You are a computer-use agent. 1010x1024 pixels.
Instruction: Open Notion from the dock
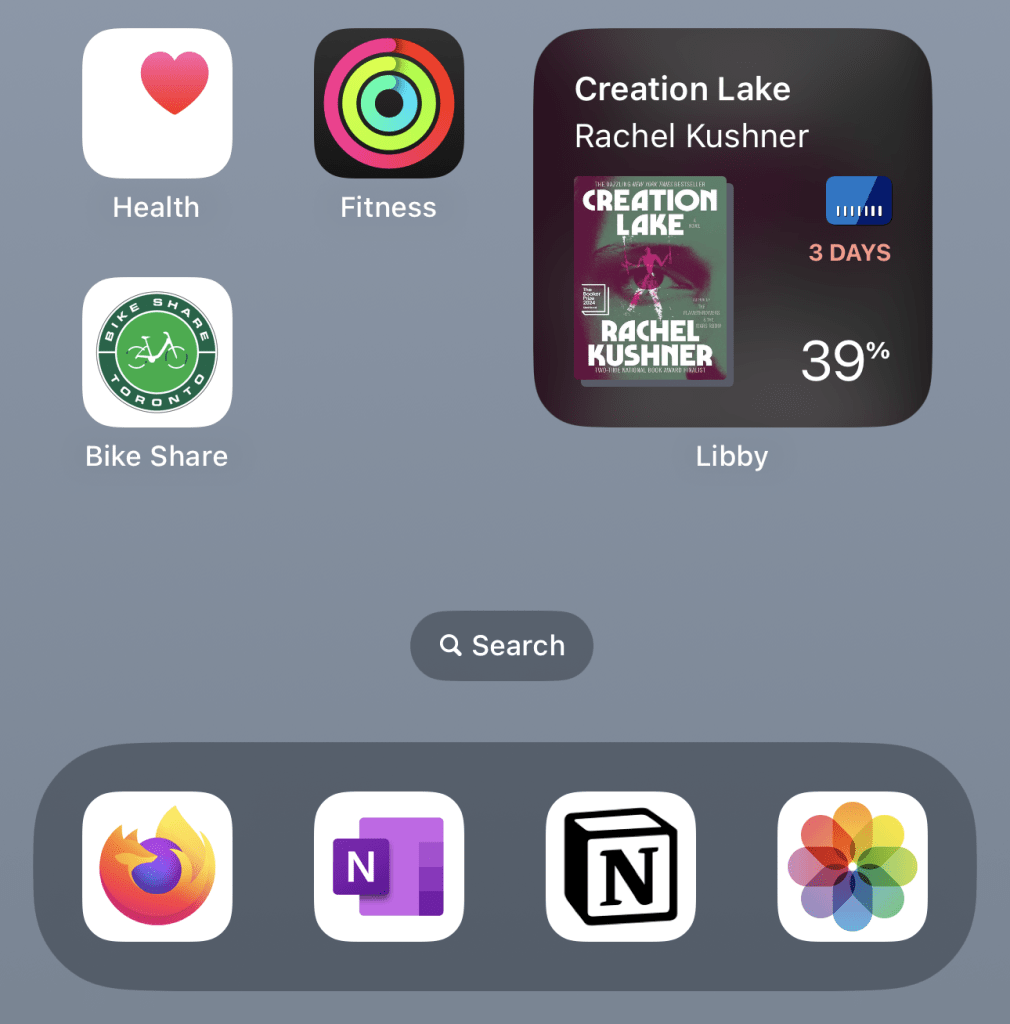tap(621, 866)
